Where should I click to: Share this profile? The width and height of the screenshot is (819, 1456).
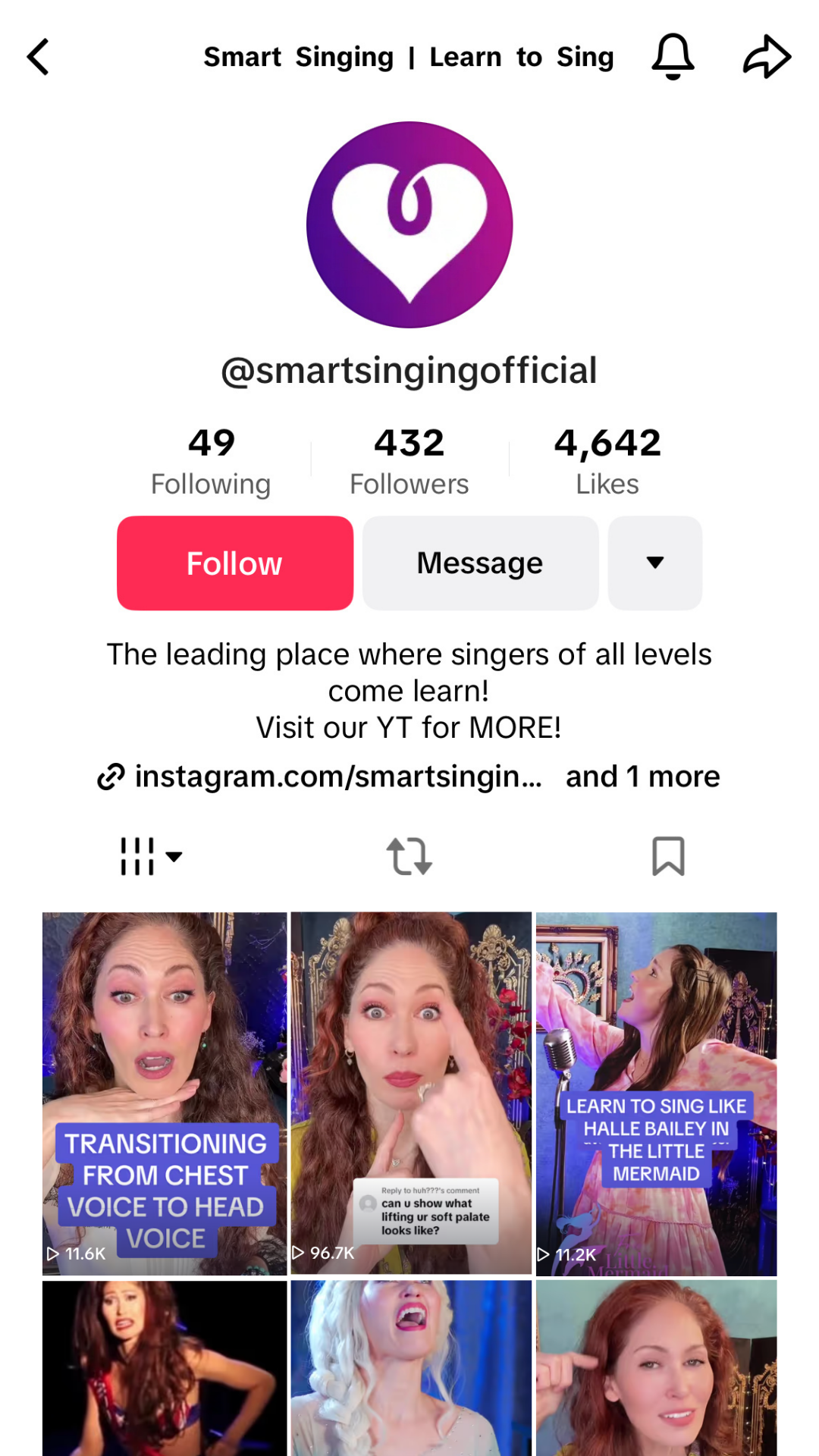pyautogui.click(x=767, y=57)
